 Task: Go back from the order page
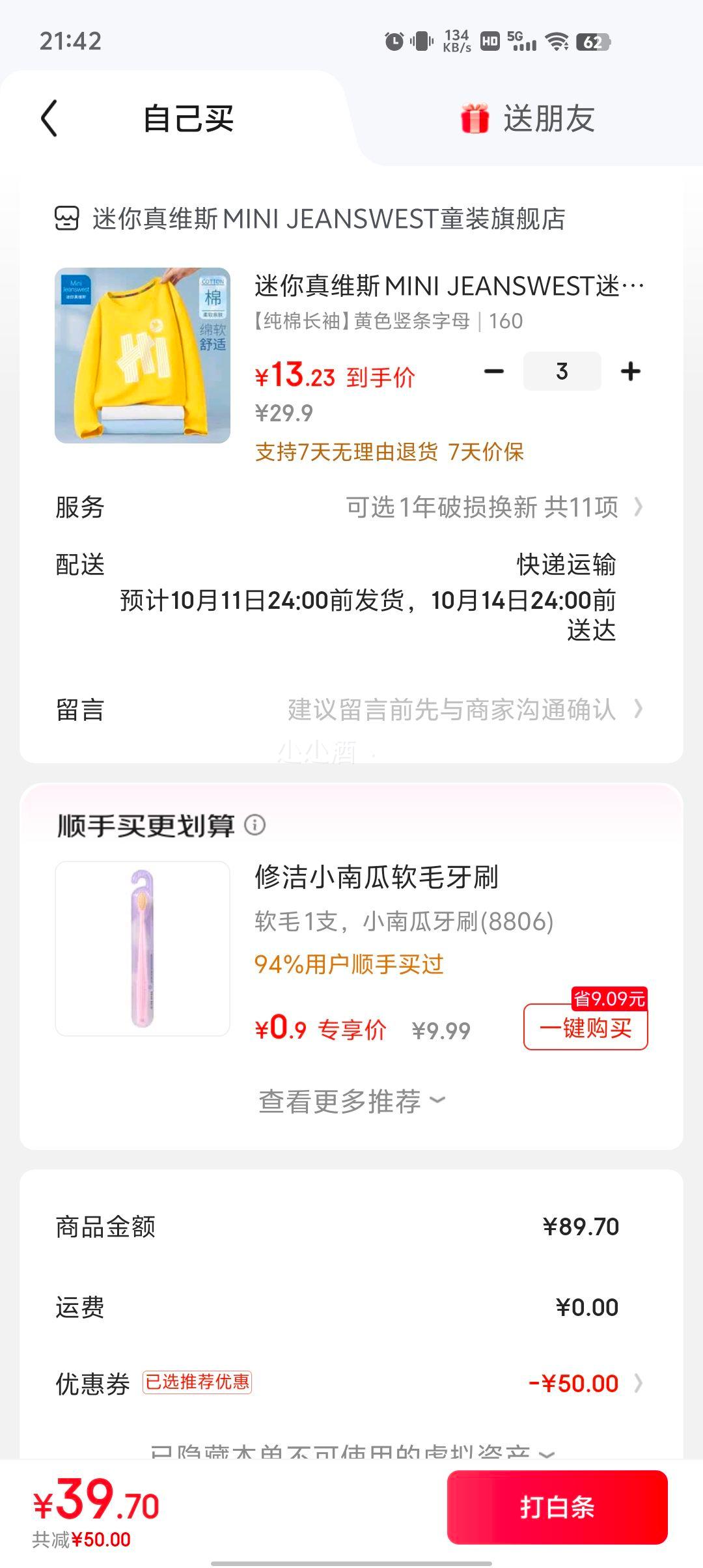coord(49,119)
